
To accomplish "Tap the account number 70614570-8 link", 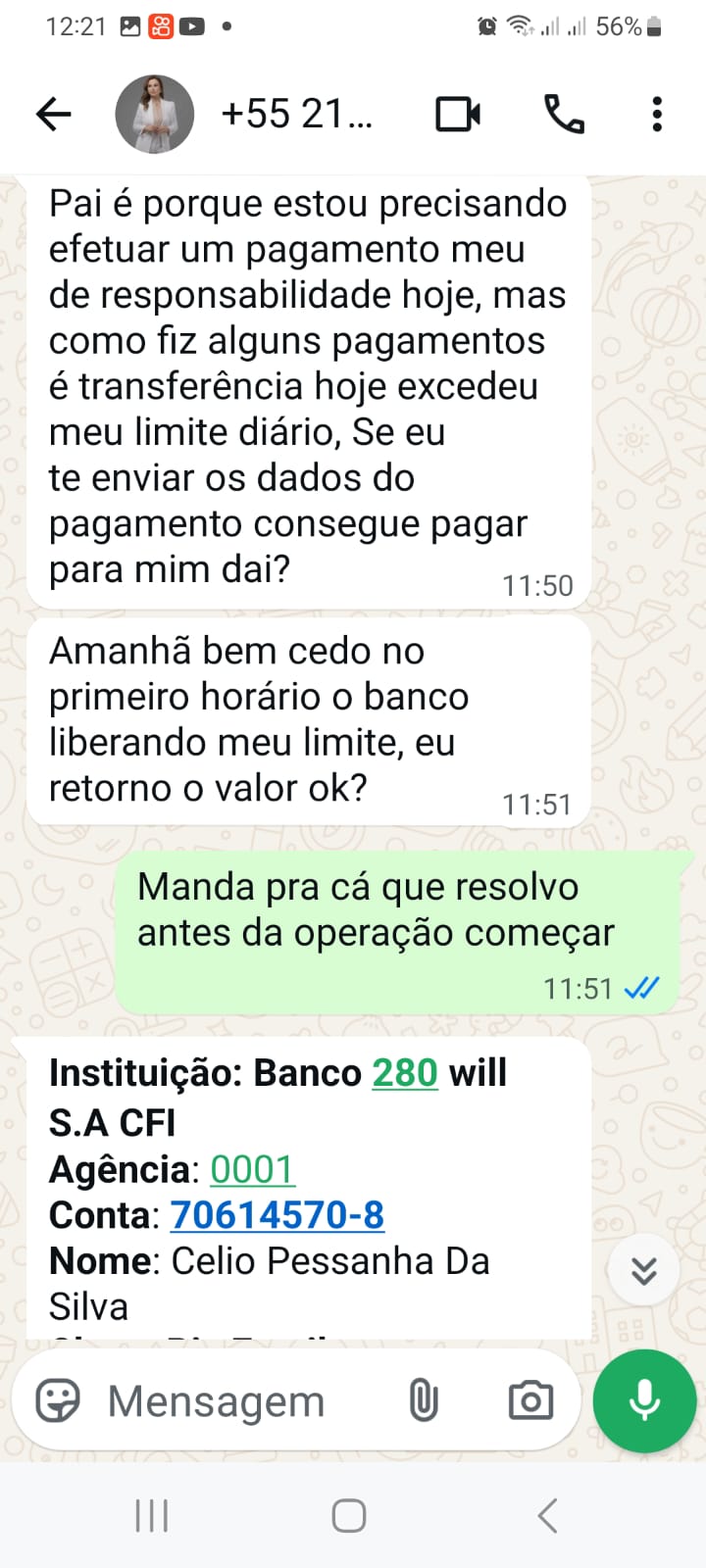I will pyautogui.click(x=277, y=1215).
